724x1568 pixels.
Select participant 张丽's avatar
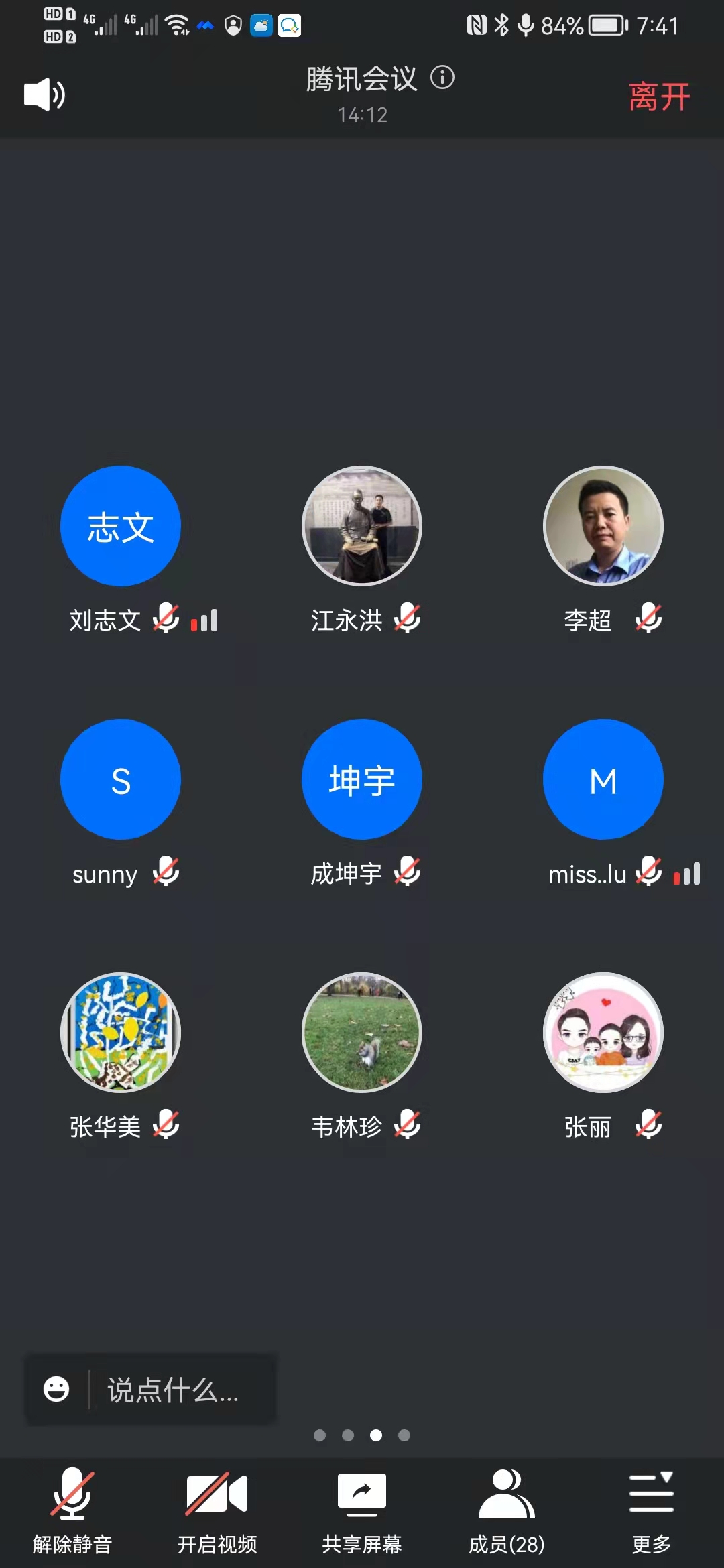(x=603, y=1033)
